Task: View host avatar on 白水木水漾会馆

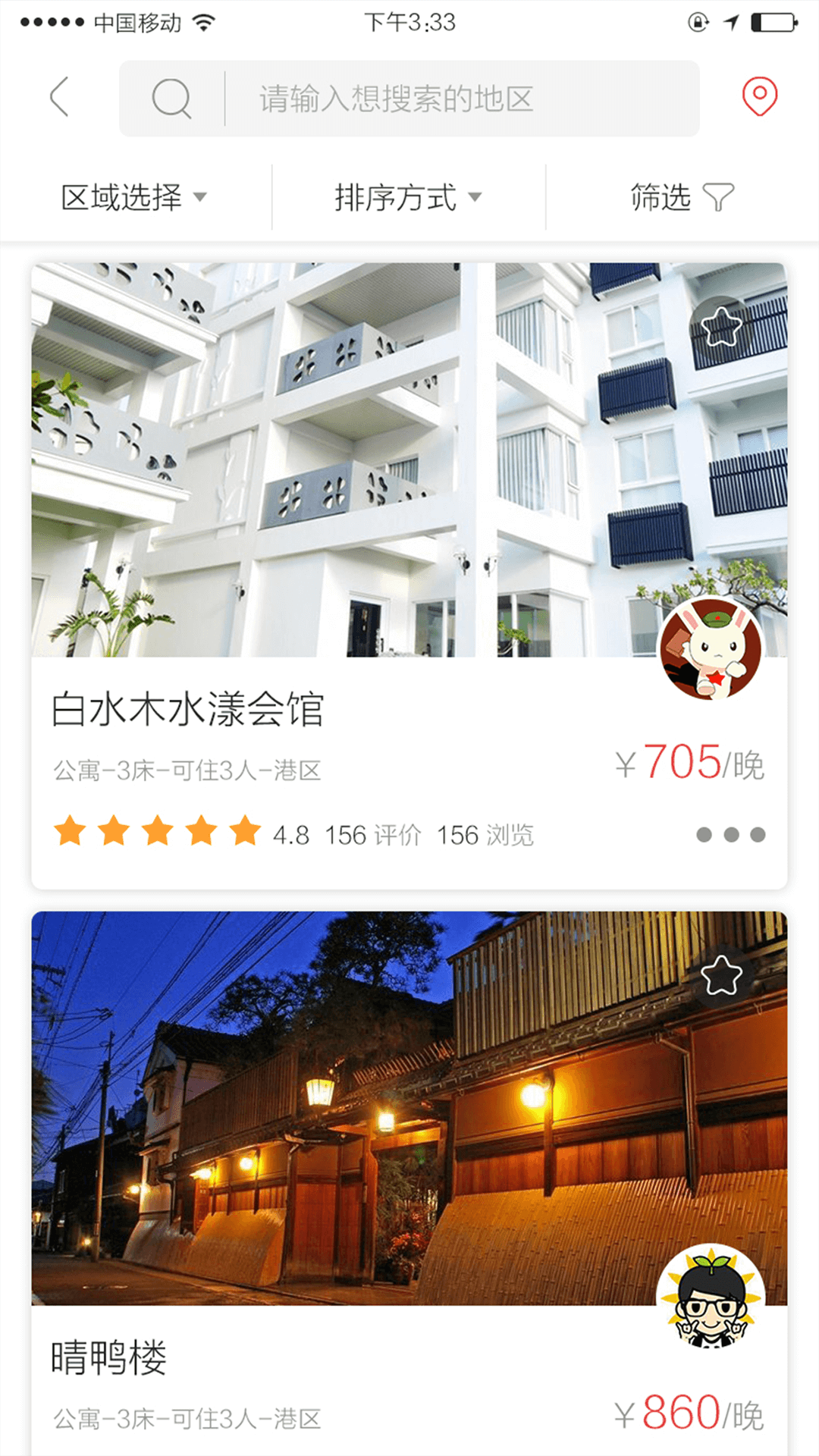Action: [x=711, y=649]
